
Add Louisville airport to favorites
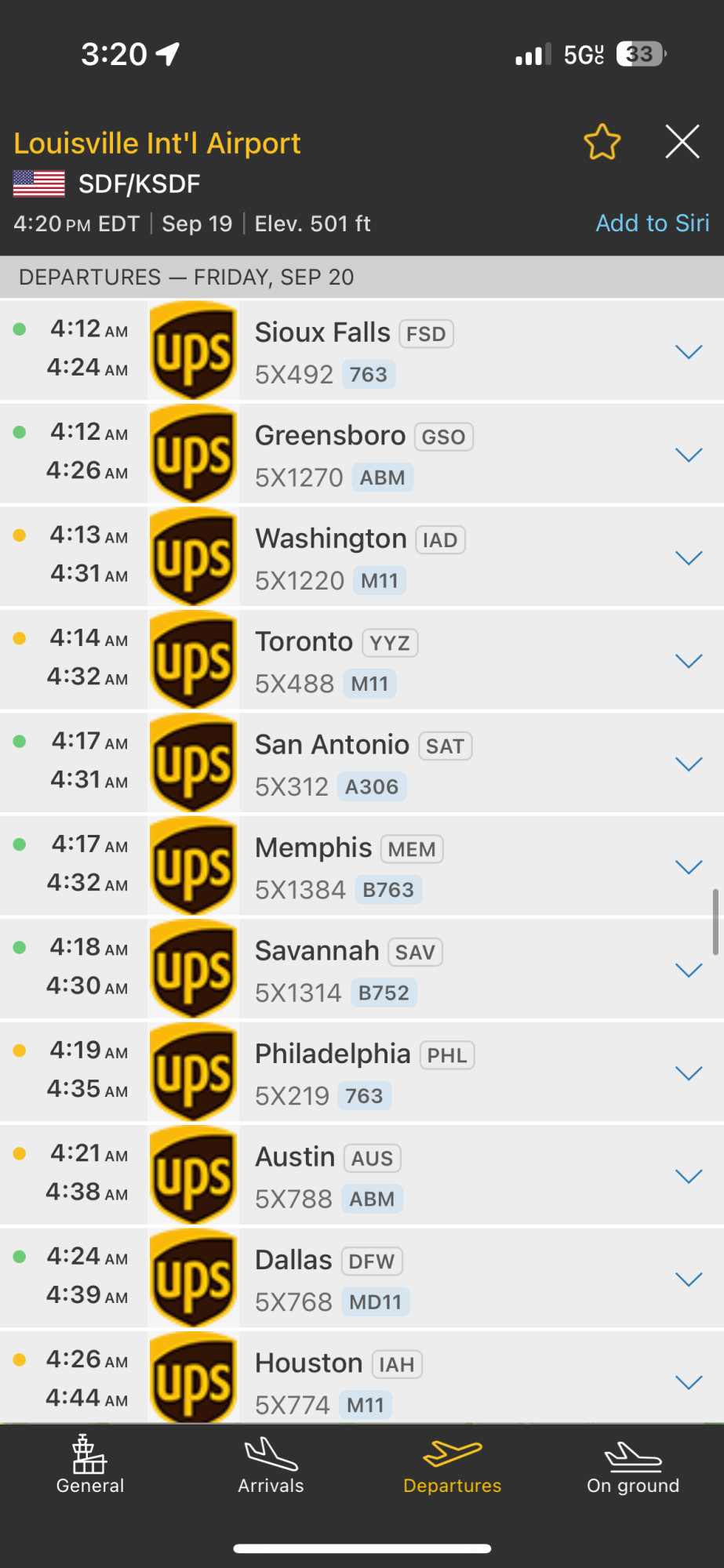pos(602,143)
